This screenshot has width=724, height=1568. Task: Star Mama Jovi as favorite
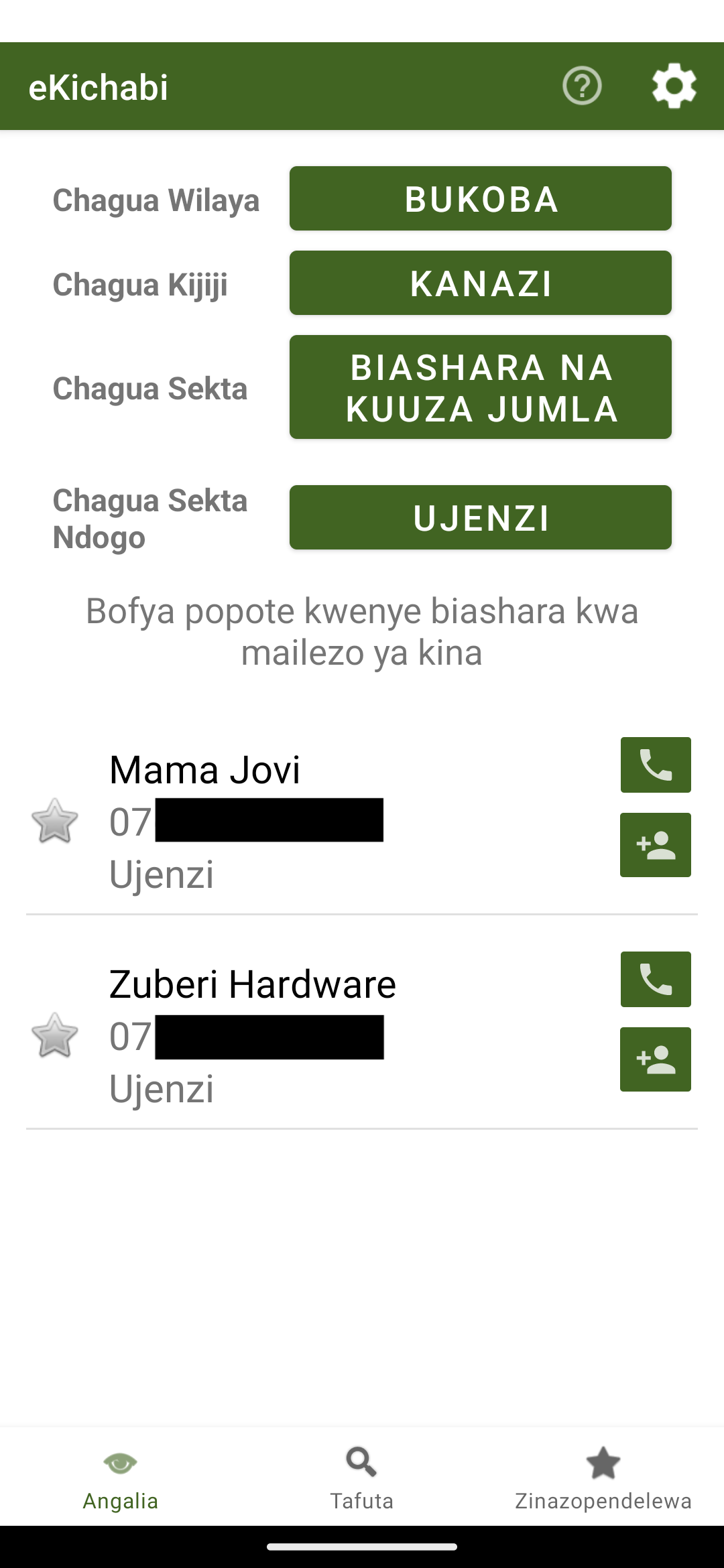[54, 821]
